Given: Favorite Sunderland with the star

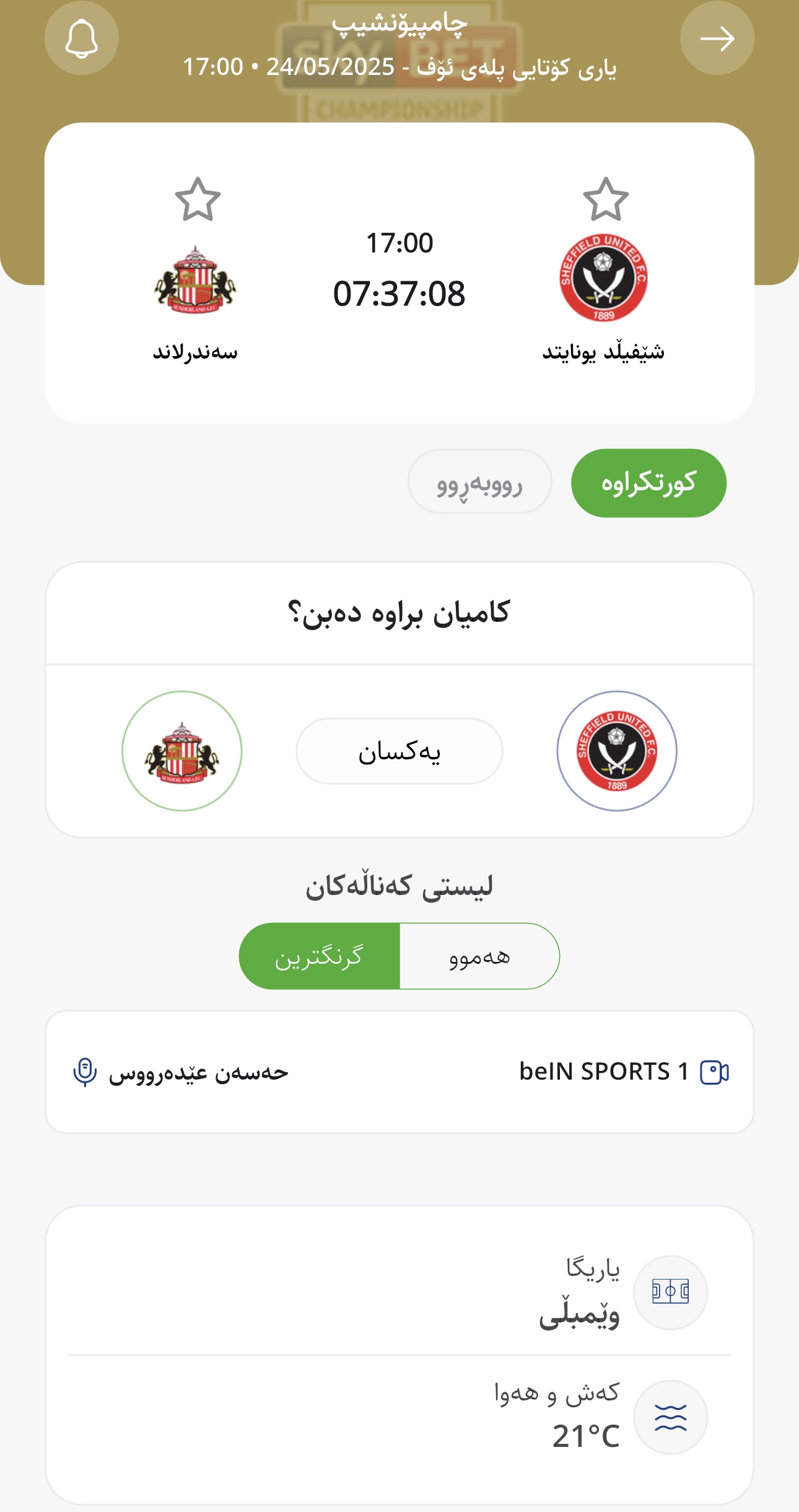Looking at the screenshot, I should 198,199.
